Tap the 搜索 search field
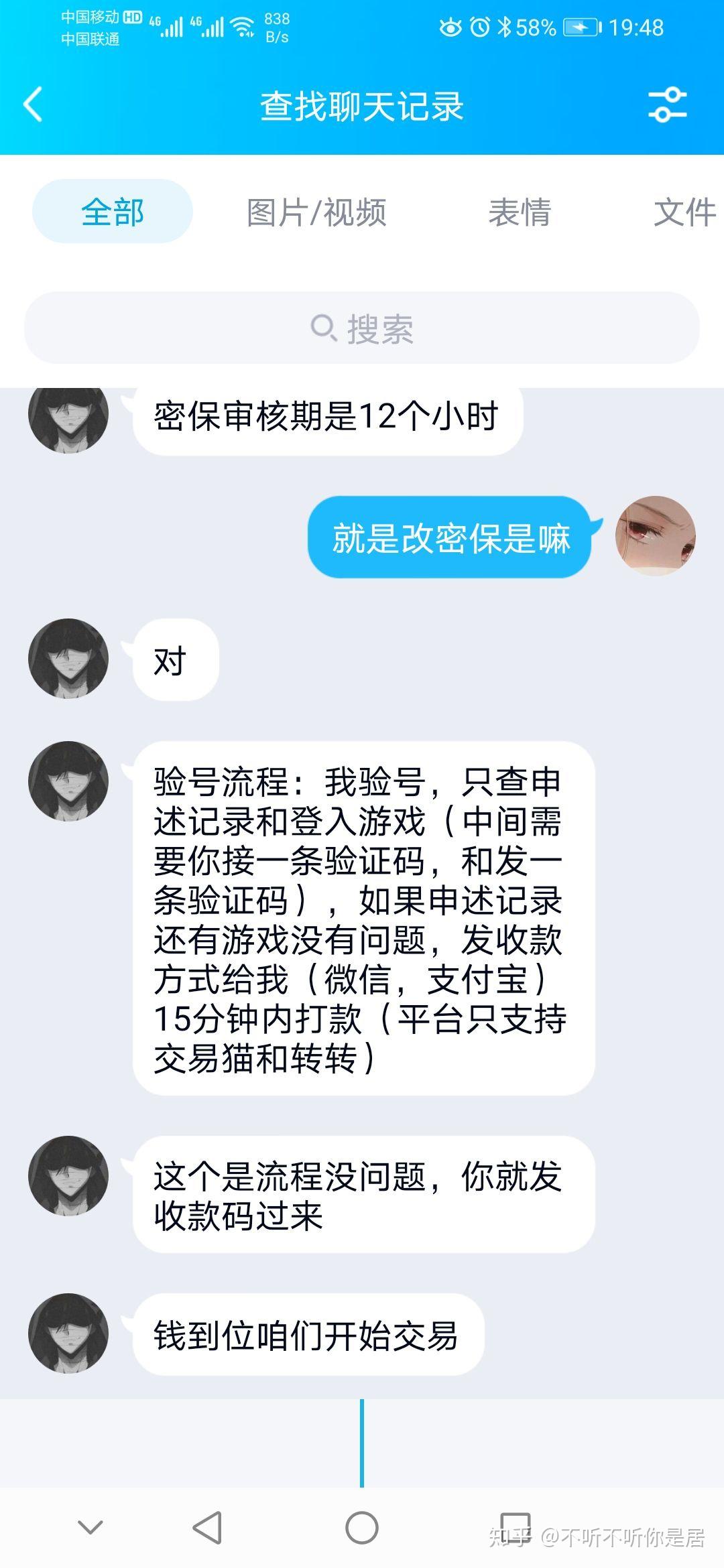The image size is (724, 1568). click(362, 328)
